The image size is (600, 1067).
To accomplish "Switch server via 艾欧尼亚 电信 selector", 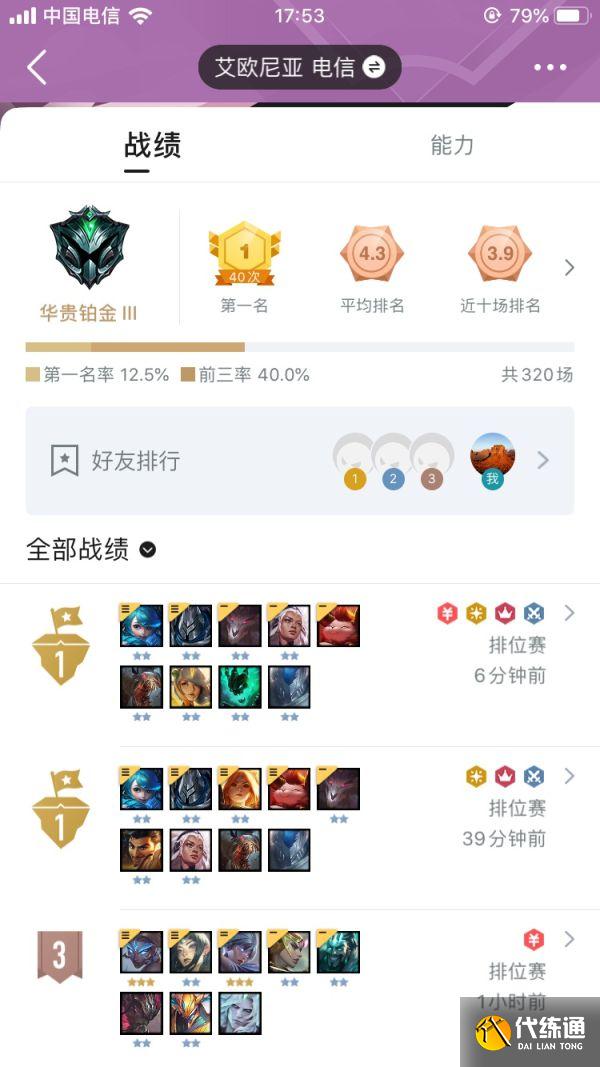I will click(x=299, y=67).
